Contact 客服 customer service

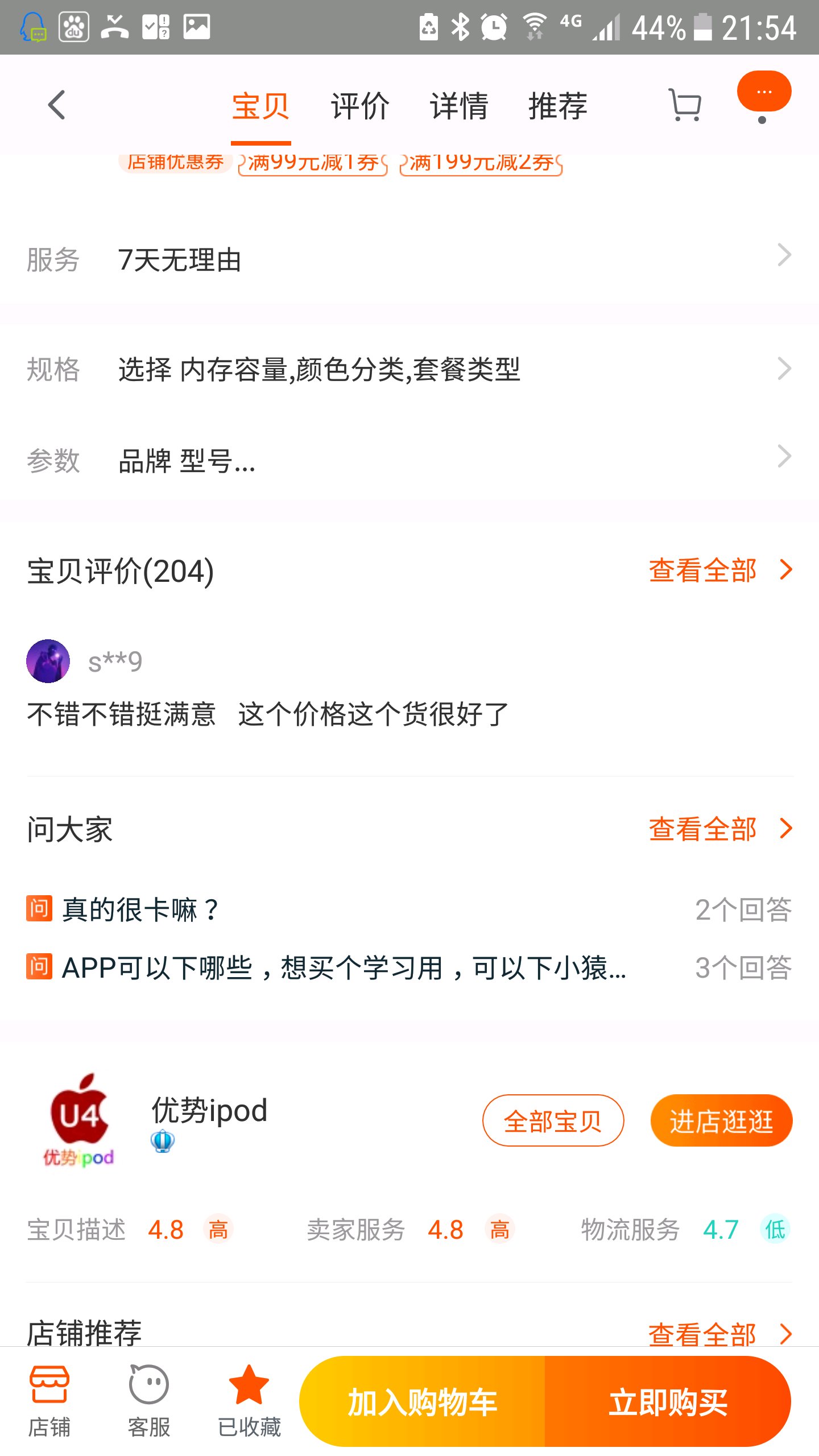pyautogui.click(x=149, y=1401)
